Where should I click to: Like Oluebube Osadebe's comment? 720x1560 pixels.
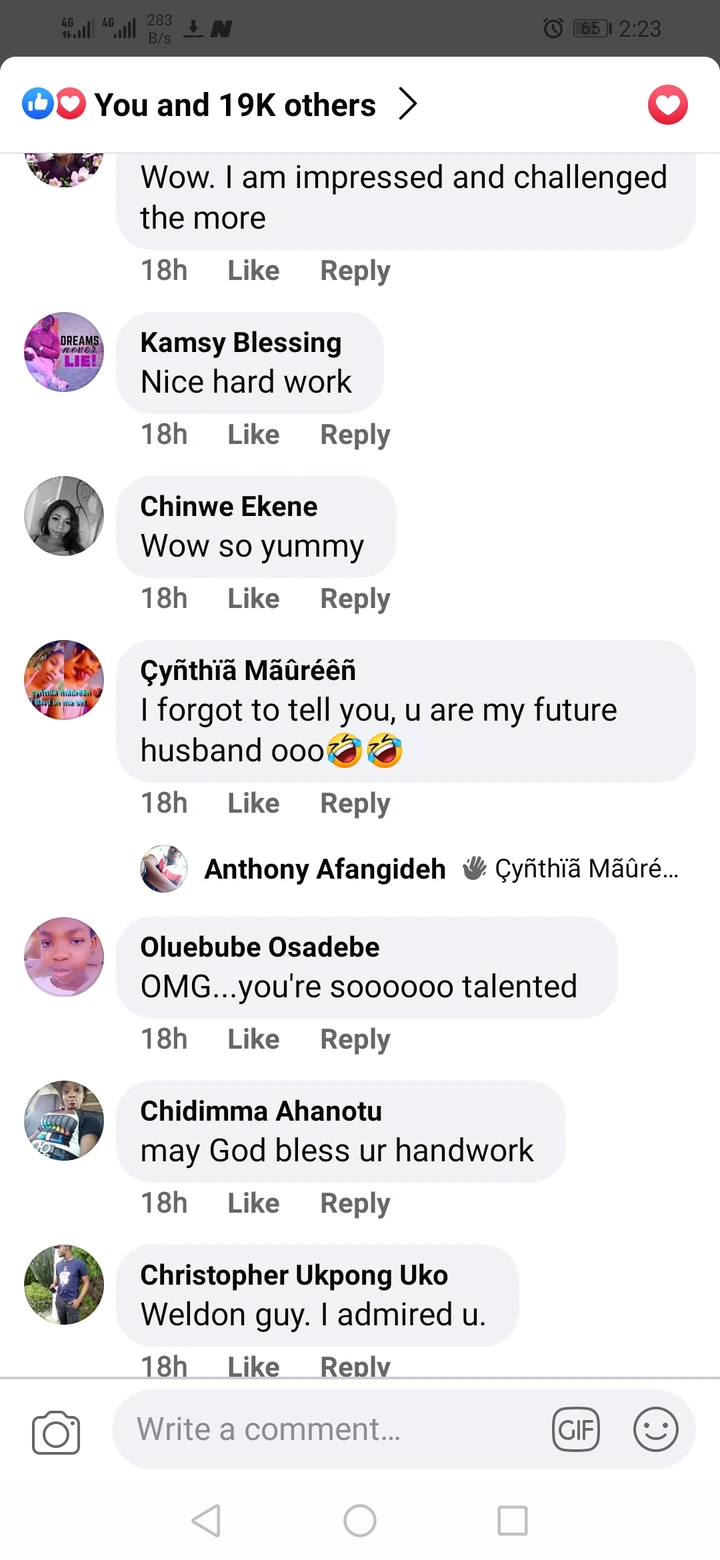(x=253, y=1039)
